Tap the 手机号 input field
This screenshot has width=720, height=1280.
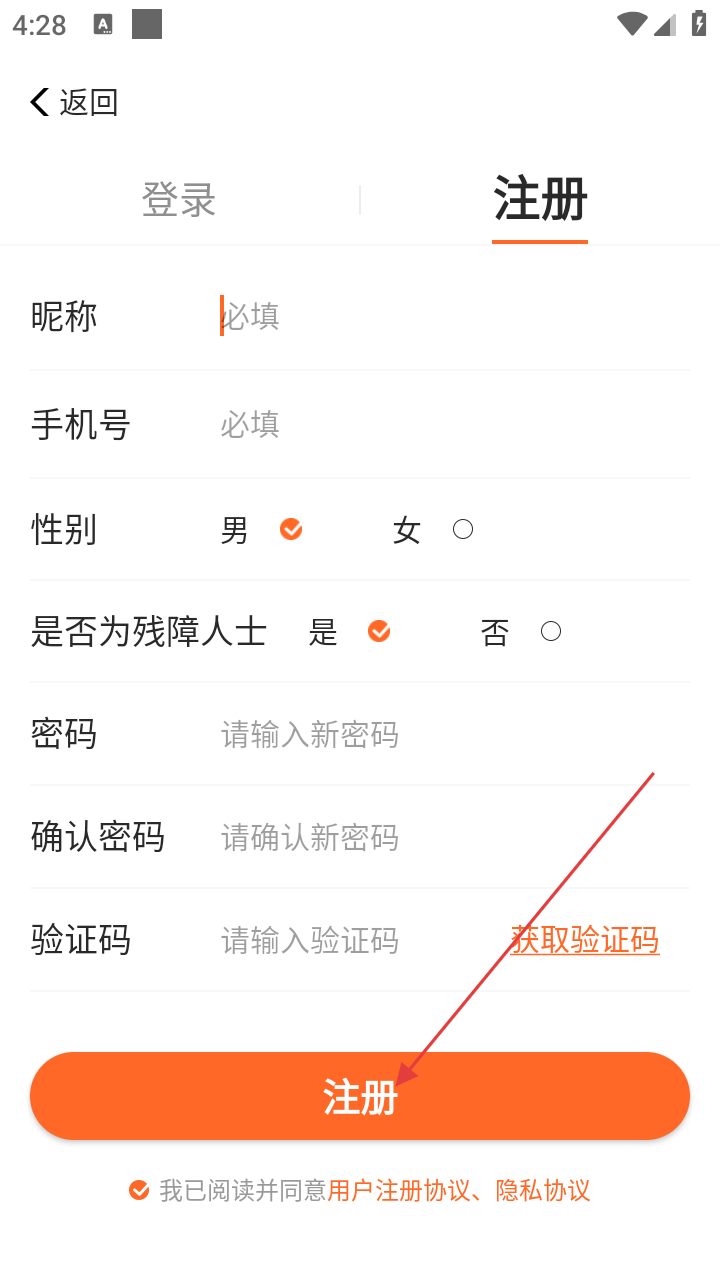450,425
